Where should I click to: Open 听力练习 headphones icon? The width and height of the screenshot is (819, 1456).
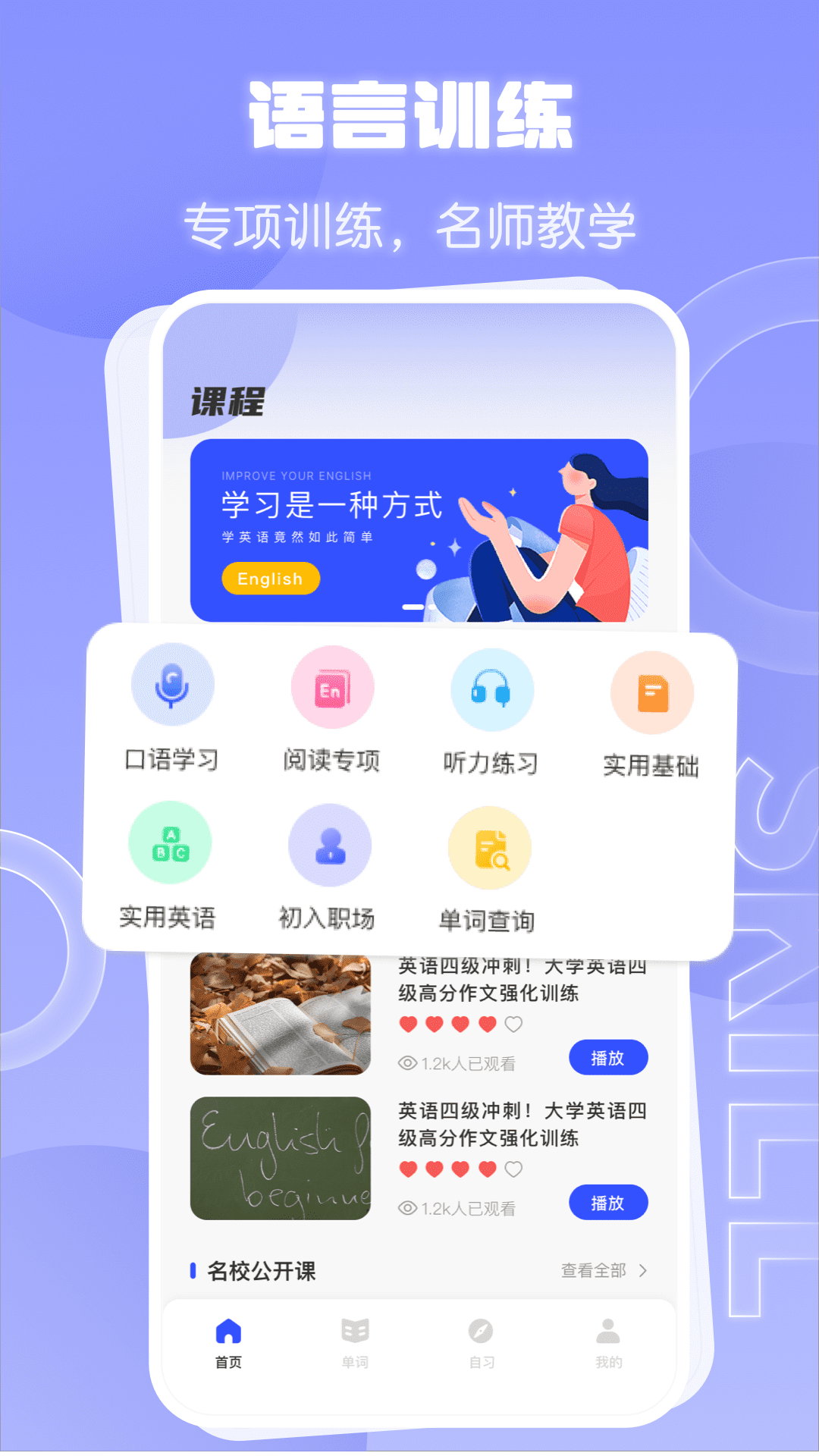(493, 689)
